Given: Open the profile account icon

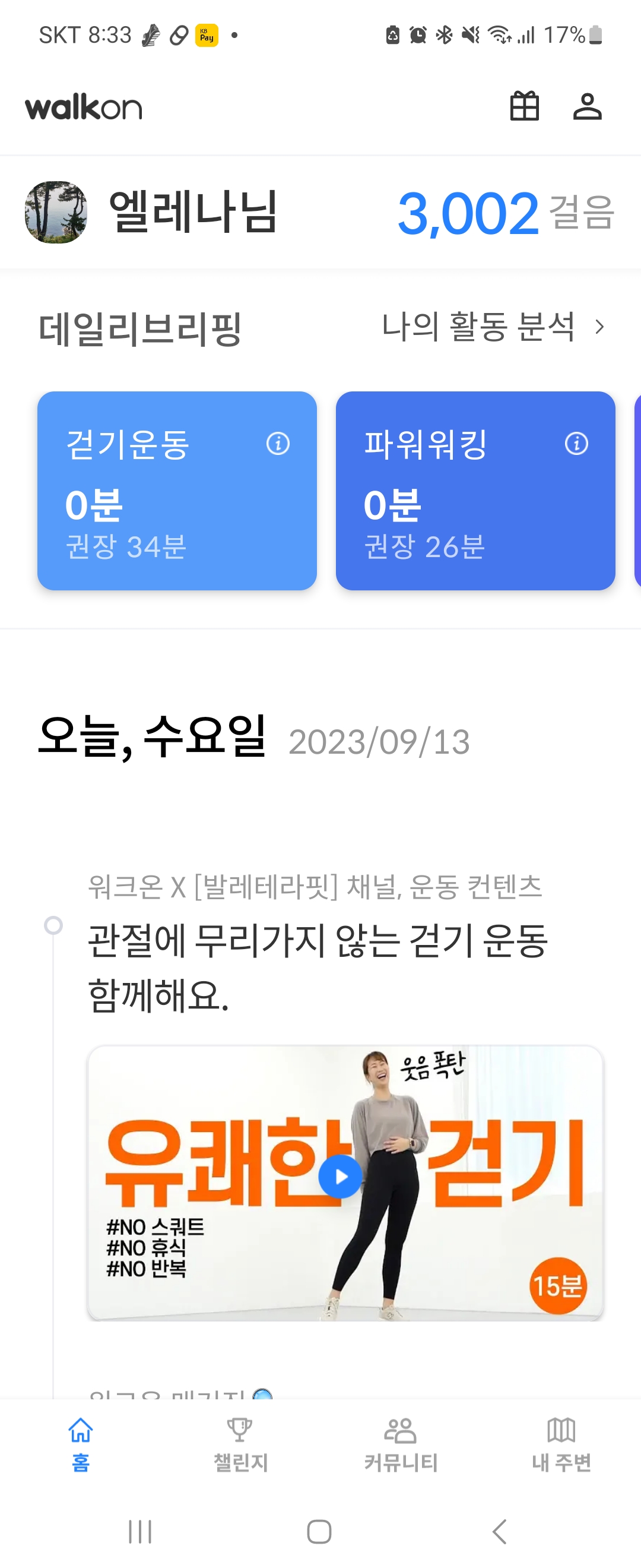Looking at the screenshot, I should (587, 106).
